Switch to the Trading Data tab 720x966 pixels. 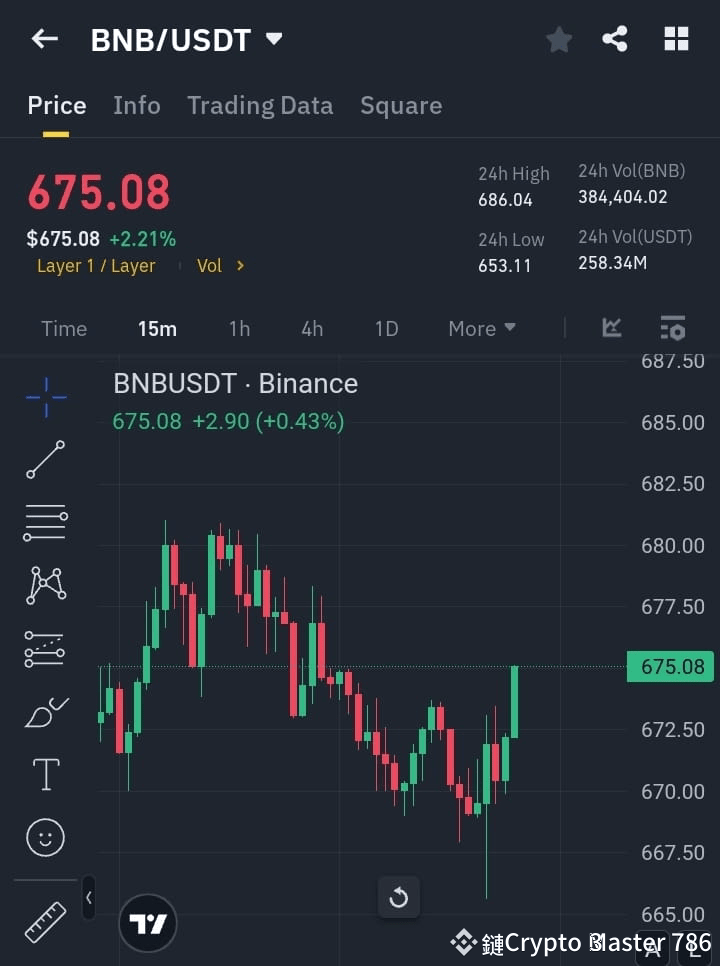(260, 105)
